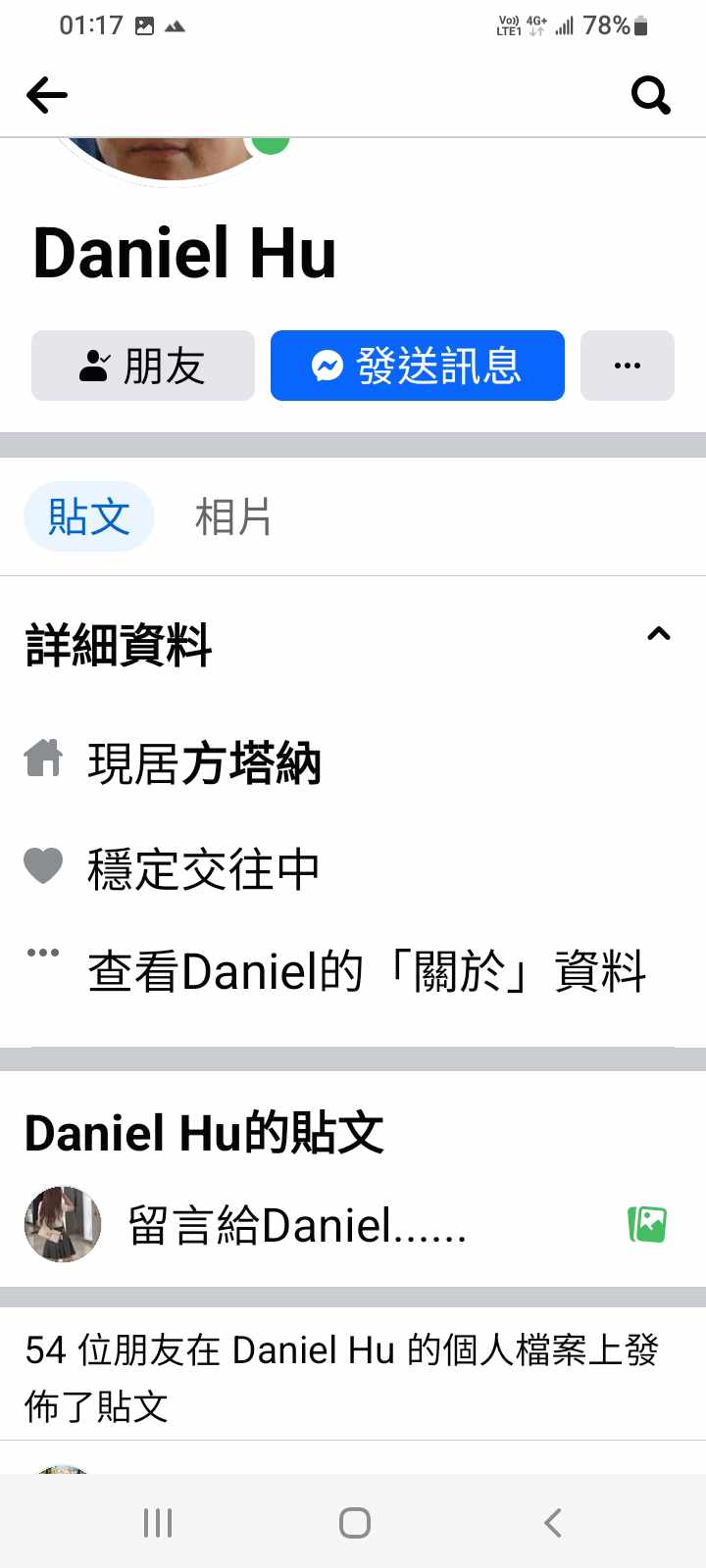Add a photo to Daniel's timeline post

pyautogui.click(x=647, y=1224)
